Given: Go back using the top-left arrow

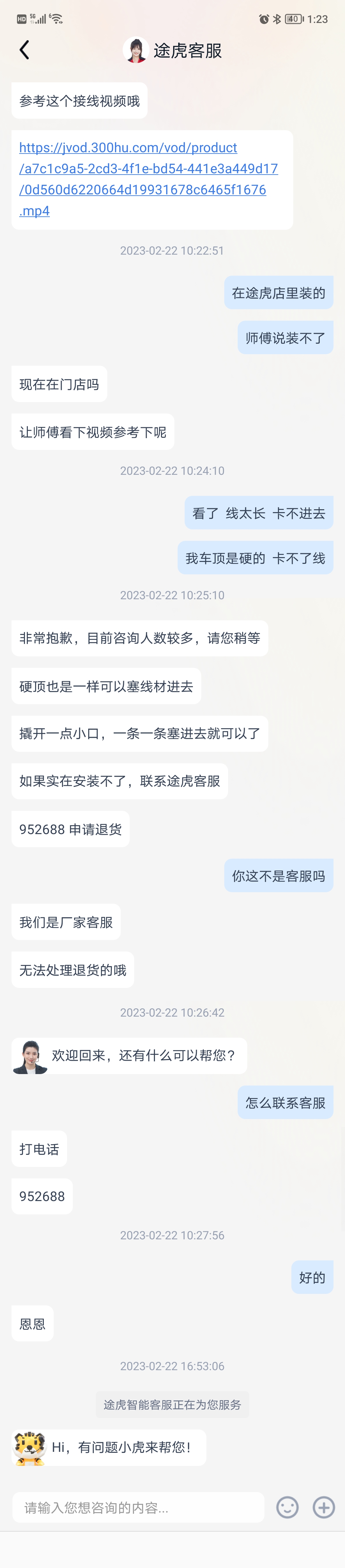Looking at the screenshot, I should 24,50.
